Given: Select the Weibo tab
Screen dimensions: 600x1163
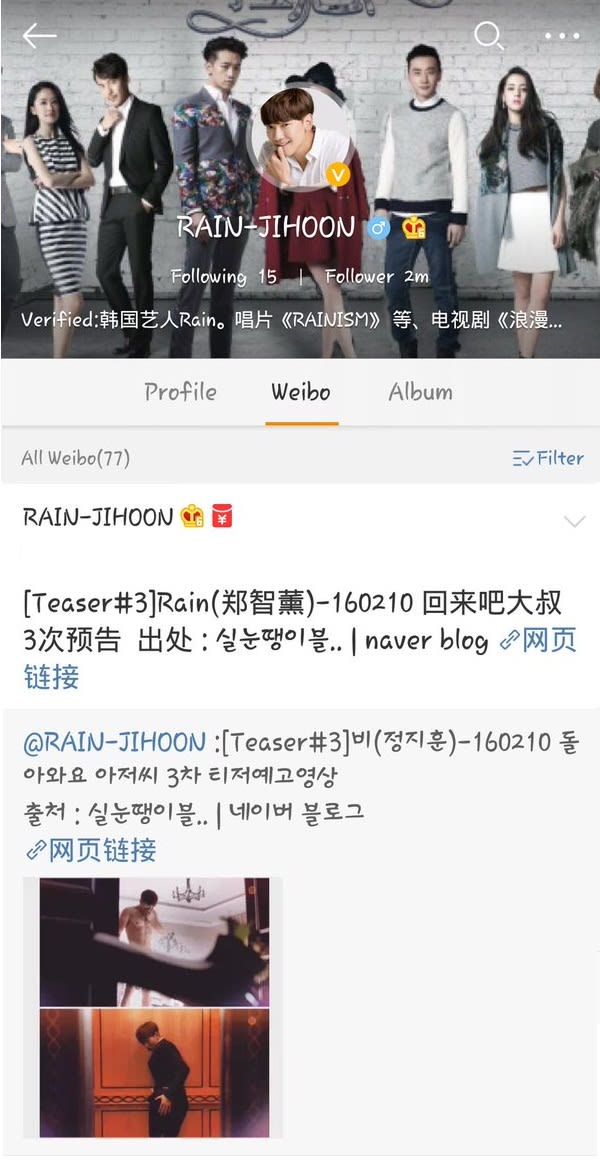Looking at the screenshot, I should pos(301,392).
